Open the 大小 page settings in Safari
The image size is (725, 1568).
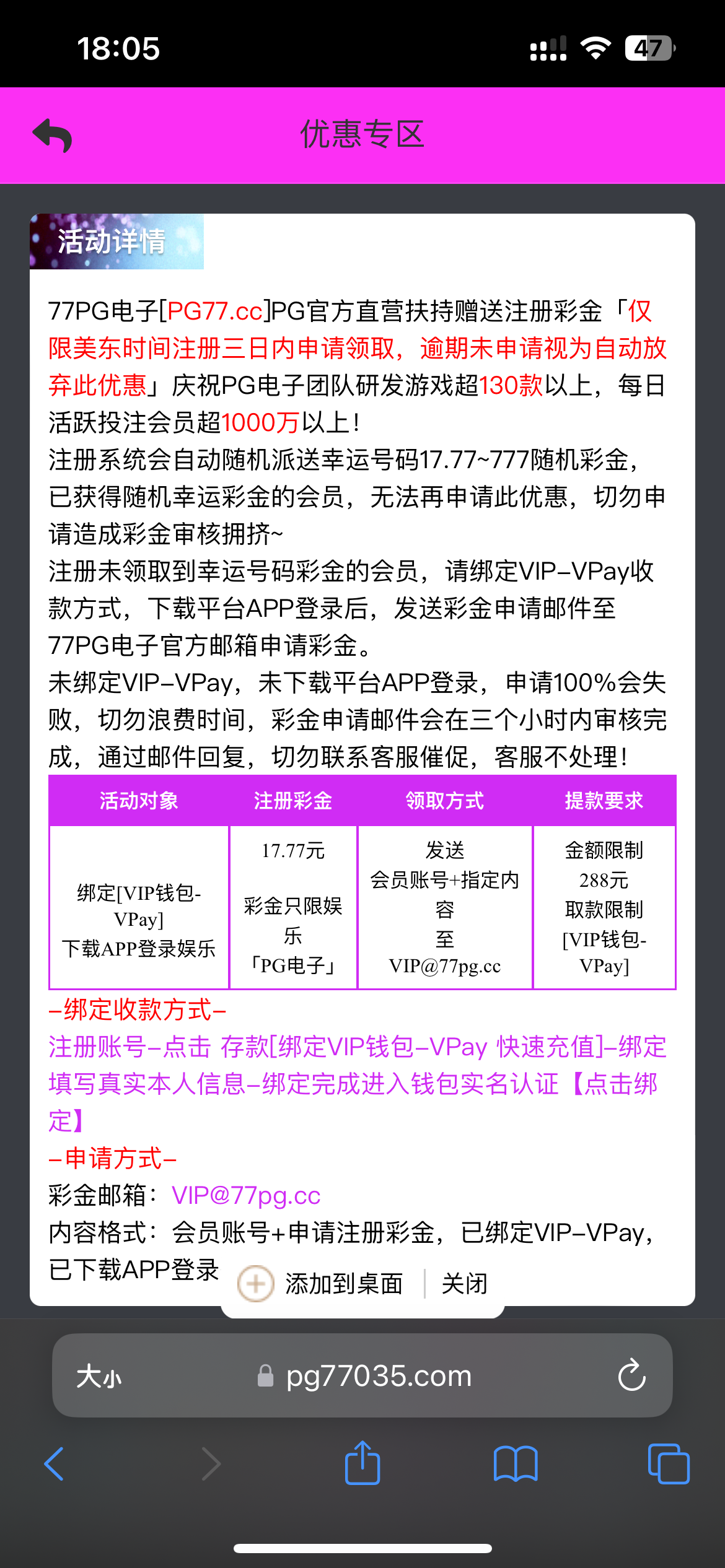click(99, 1377)
